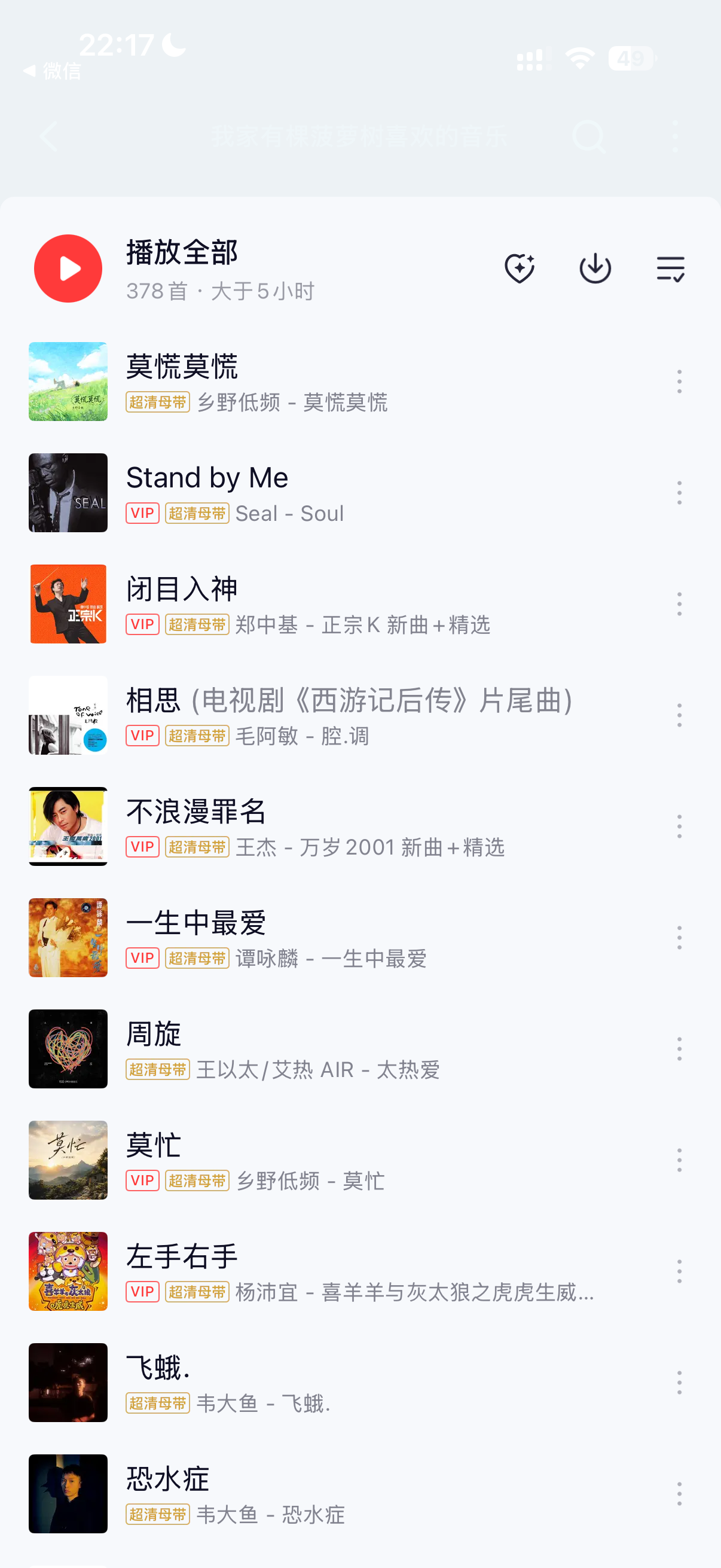
Task: Open the top-right overflow menu
Action: [x=676, y=136]
